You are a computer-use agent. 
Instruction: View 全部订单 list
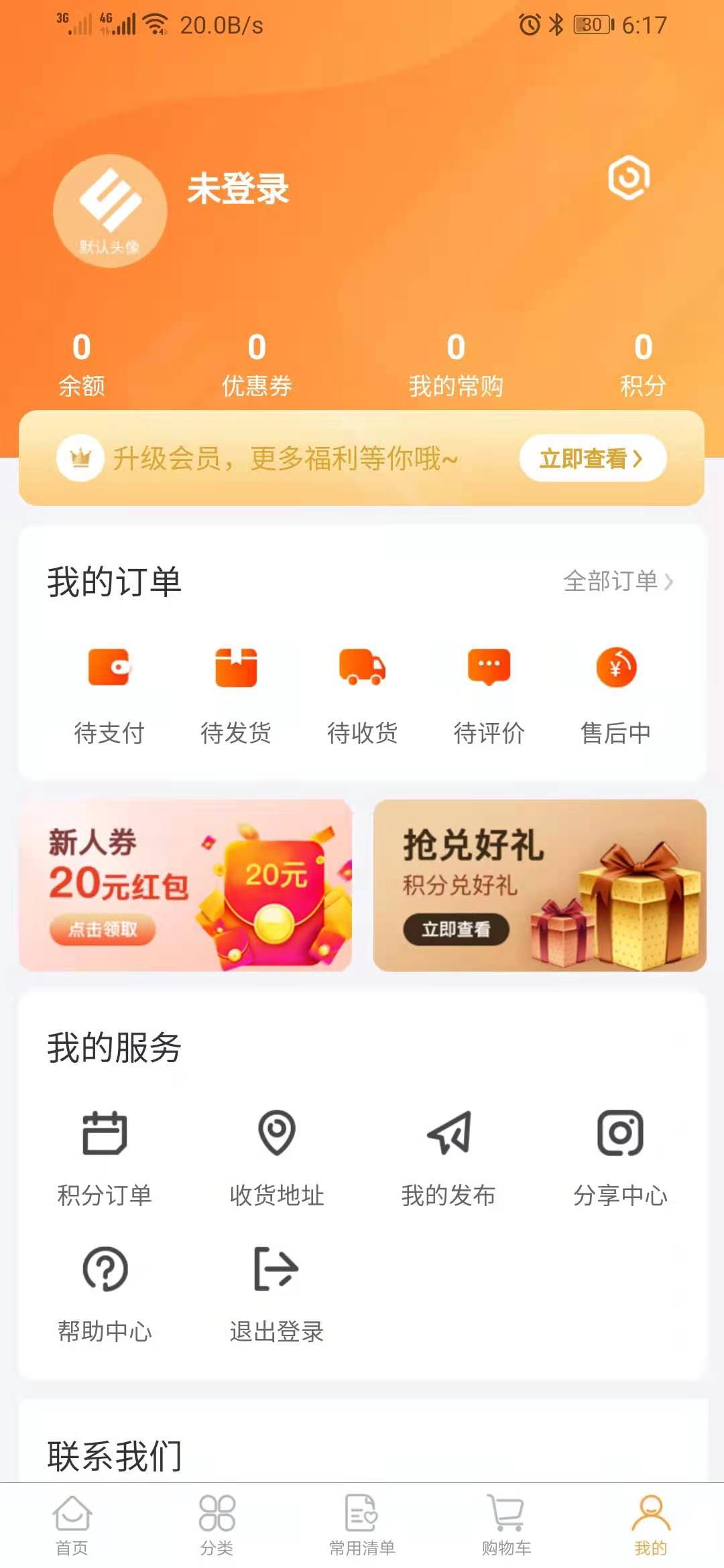point(617,581)
